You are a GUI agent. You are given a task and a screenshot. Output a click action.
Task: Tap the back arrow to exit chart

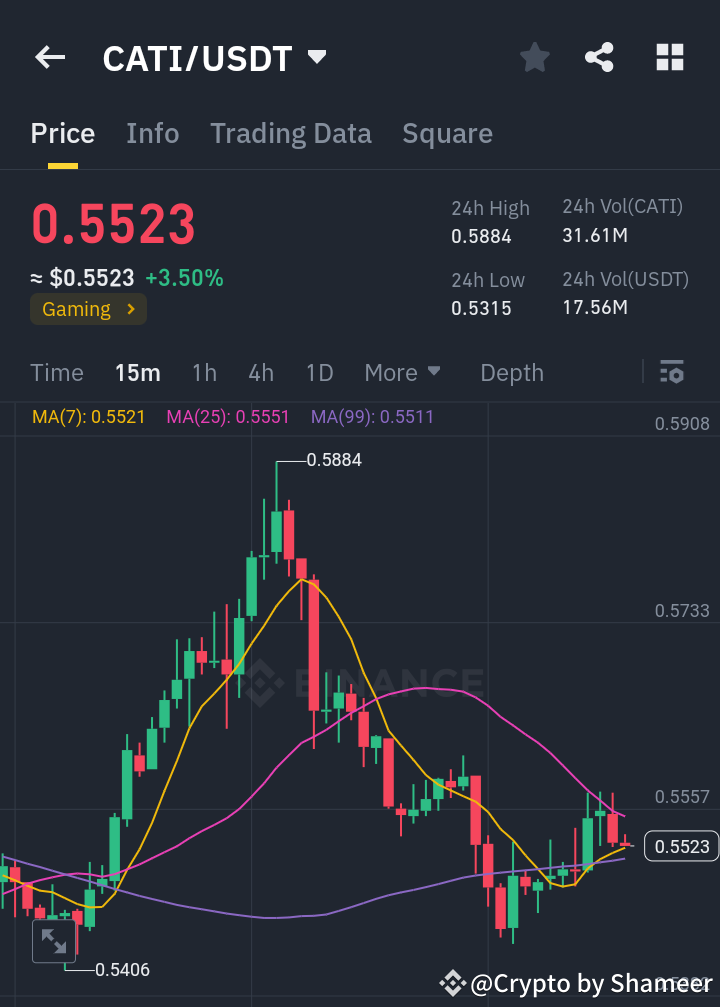[x=49, y=57]
